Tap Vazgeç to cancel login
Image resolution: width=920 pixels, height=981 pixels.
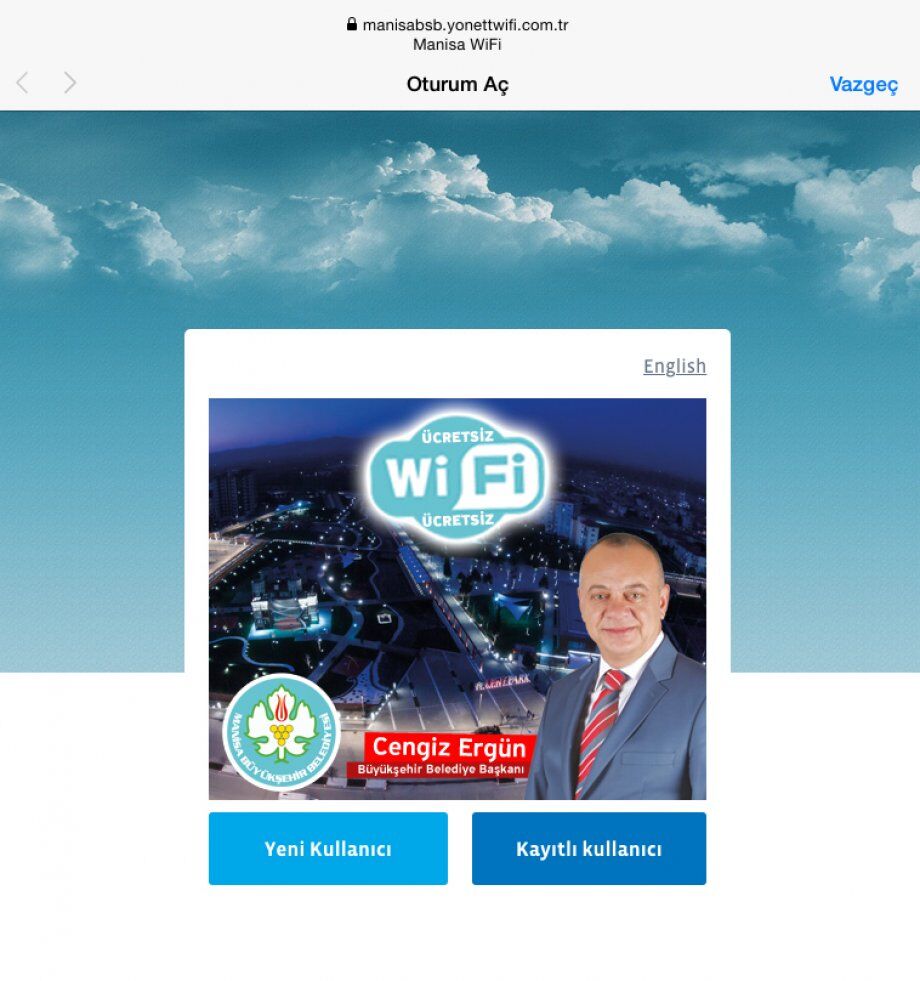(x=863, y=84)
